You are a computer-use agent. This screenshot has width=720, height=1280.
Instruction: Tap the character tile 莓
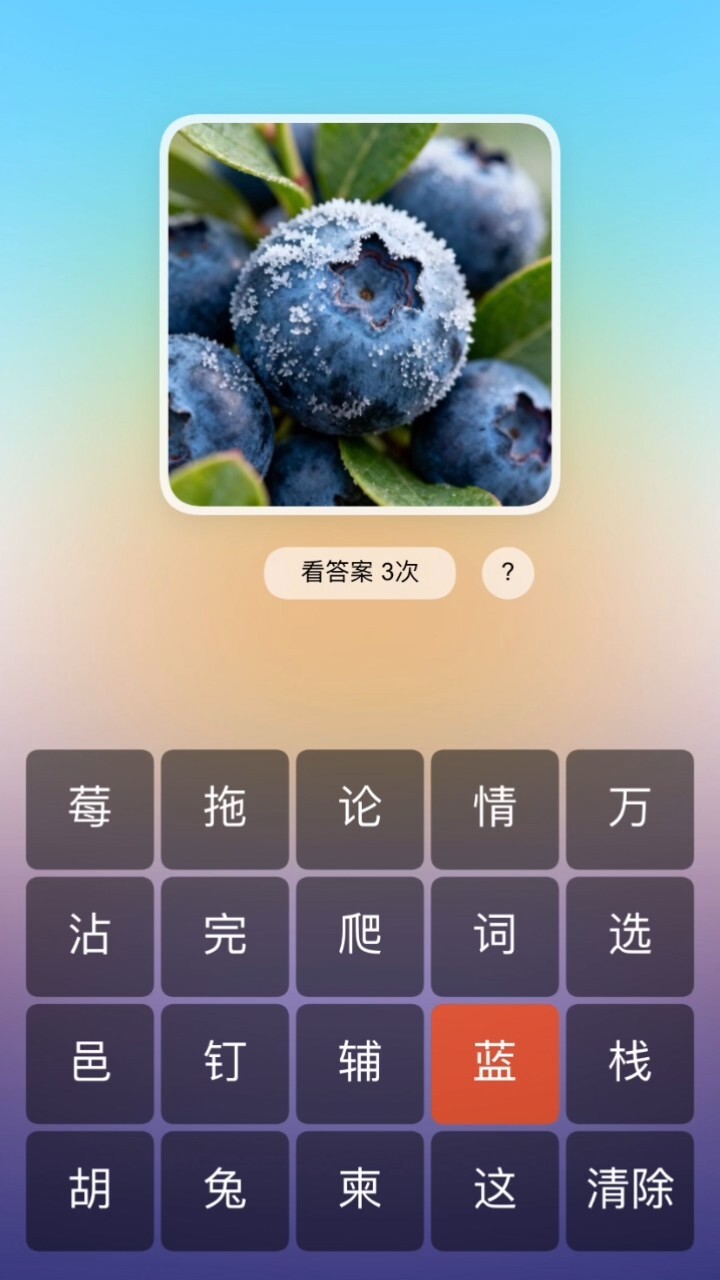pos(89,809)
